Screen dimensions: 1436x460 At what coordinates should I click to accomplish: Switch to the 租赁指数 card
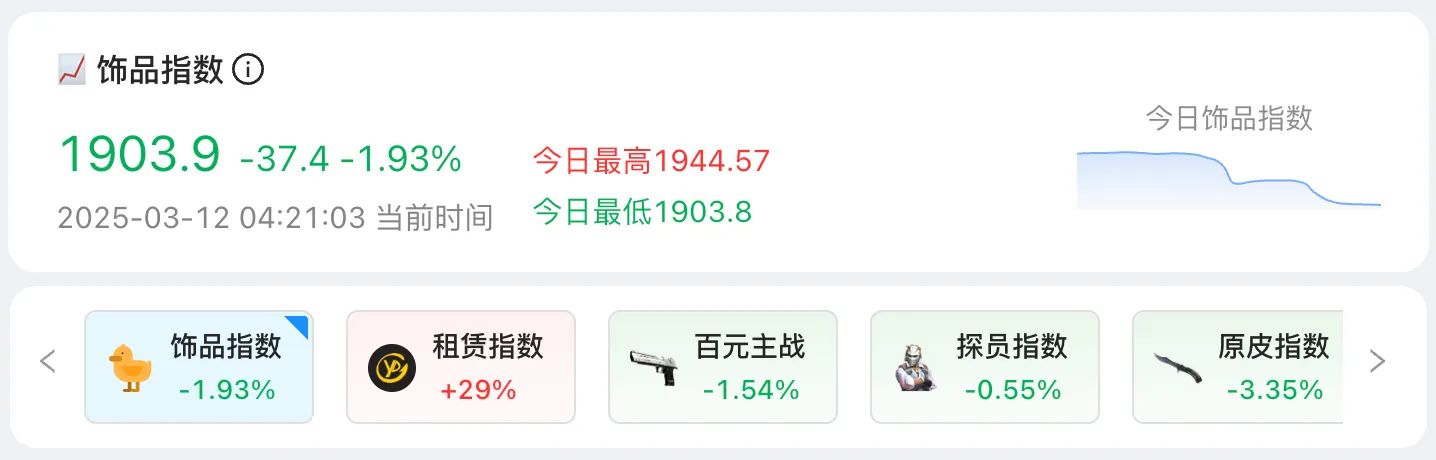(x=460, y=367)
